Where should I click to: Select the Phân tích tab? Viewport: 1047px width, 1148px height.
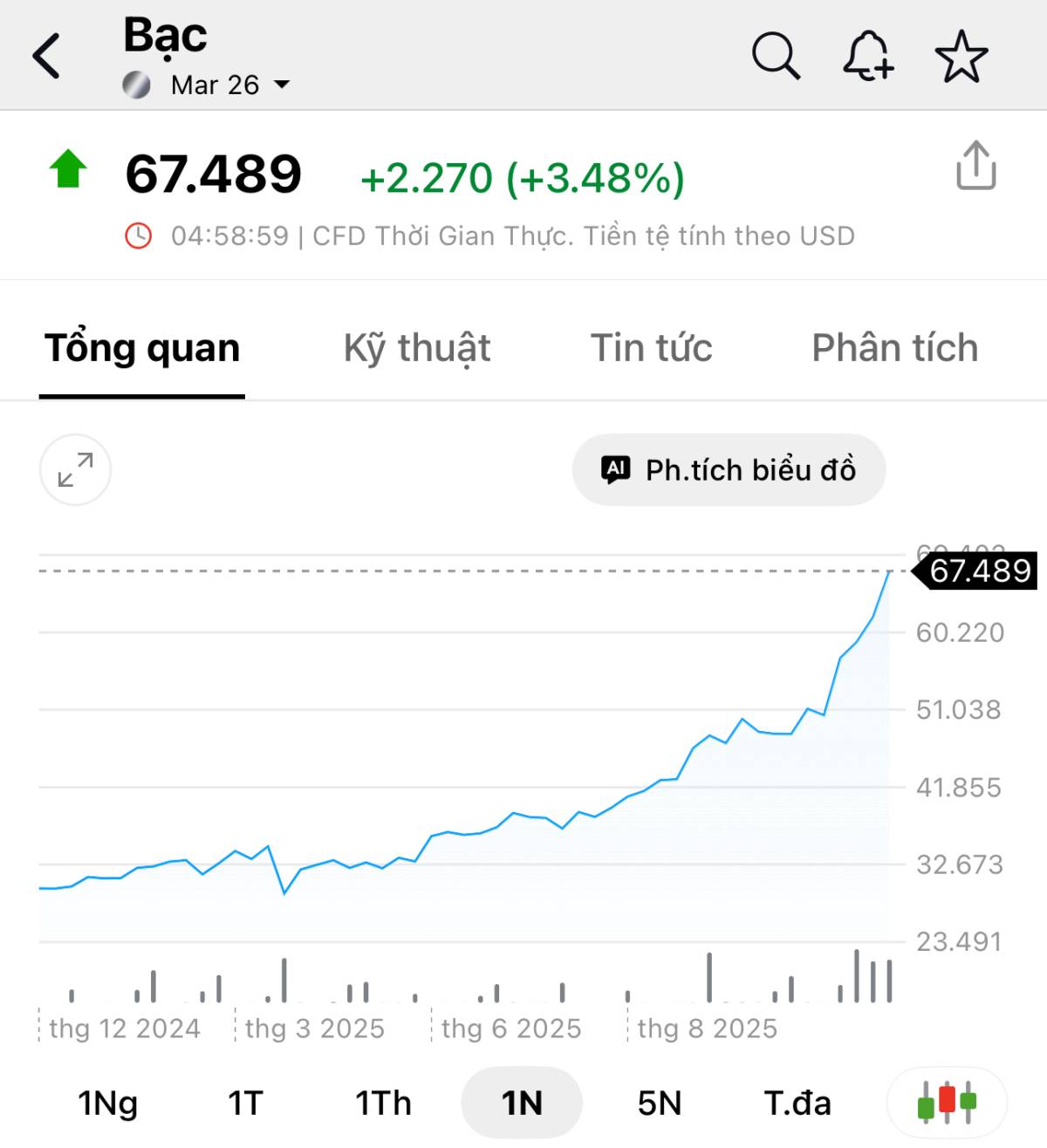(893, 347)
